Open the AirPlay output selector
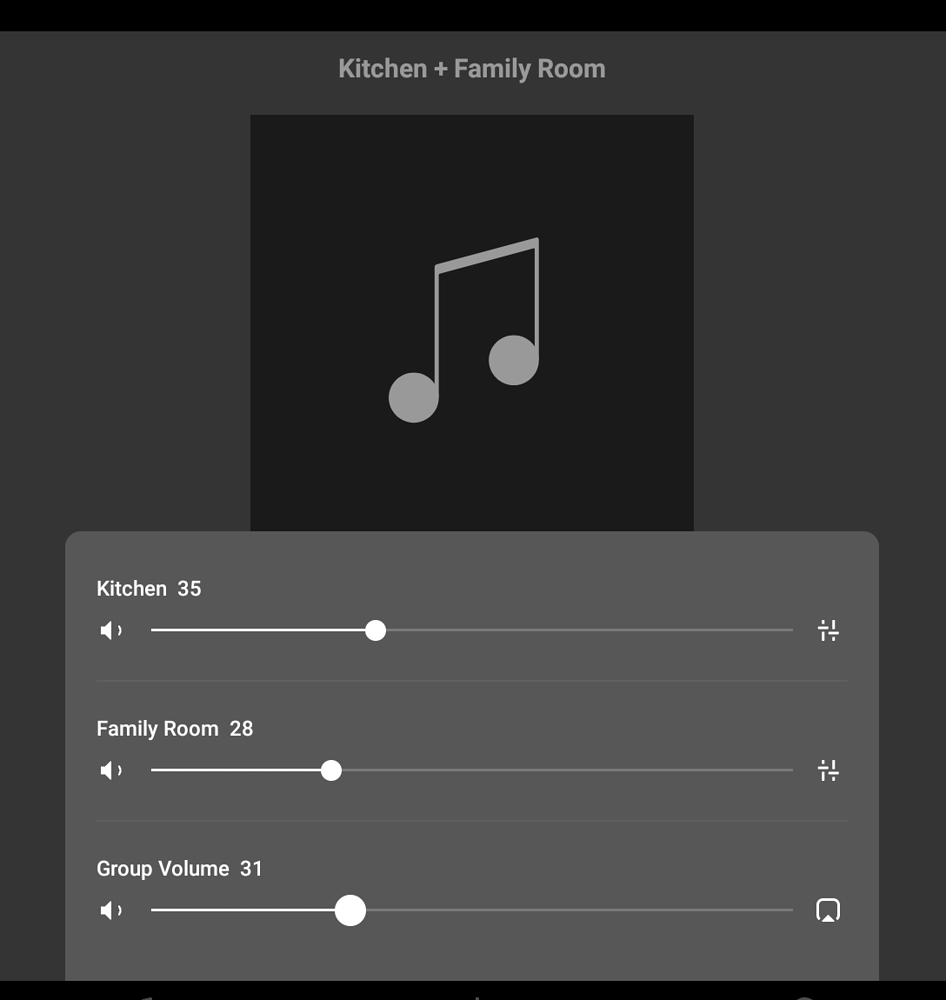The width and height of the screenshot is (946, 1000). [x=827, y=910]
